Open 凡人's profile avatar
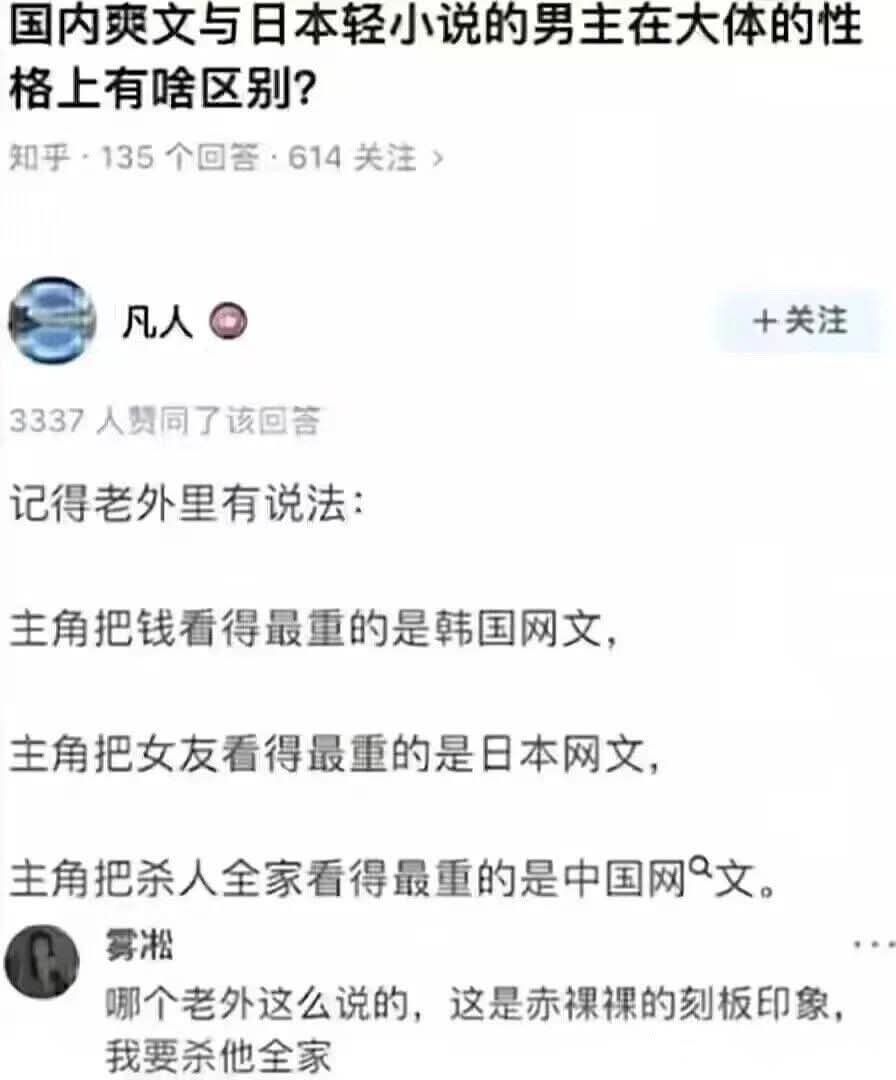 coord(52,320)
